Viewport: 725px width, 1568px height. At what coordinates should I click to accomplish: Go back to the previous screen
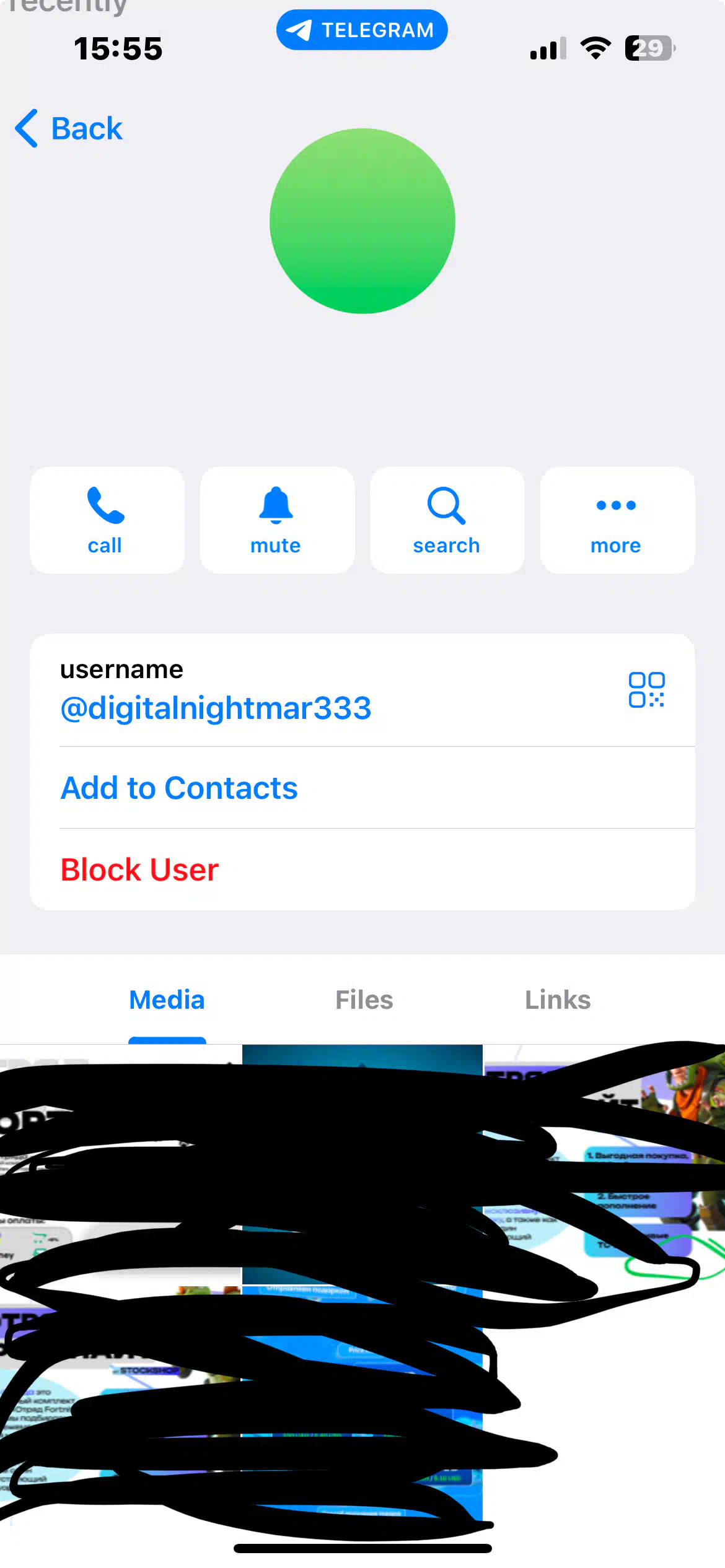click(69, 129)
